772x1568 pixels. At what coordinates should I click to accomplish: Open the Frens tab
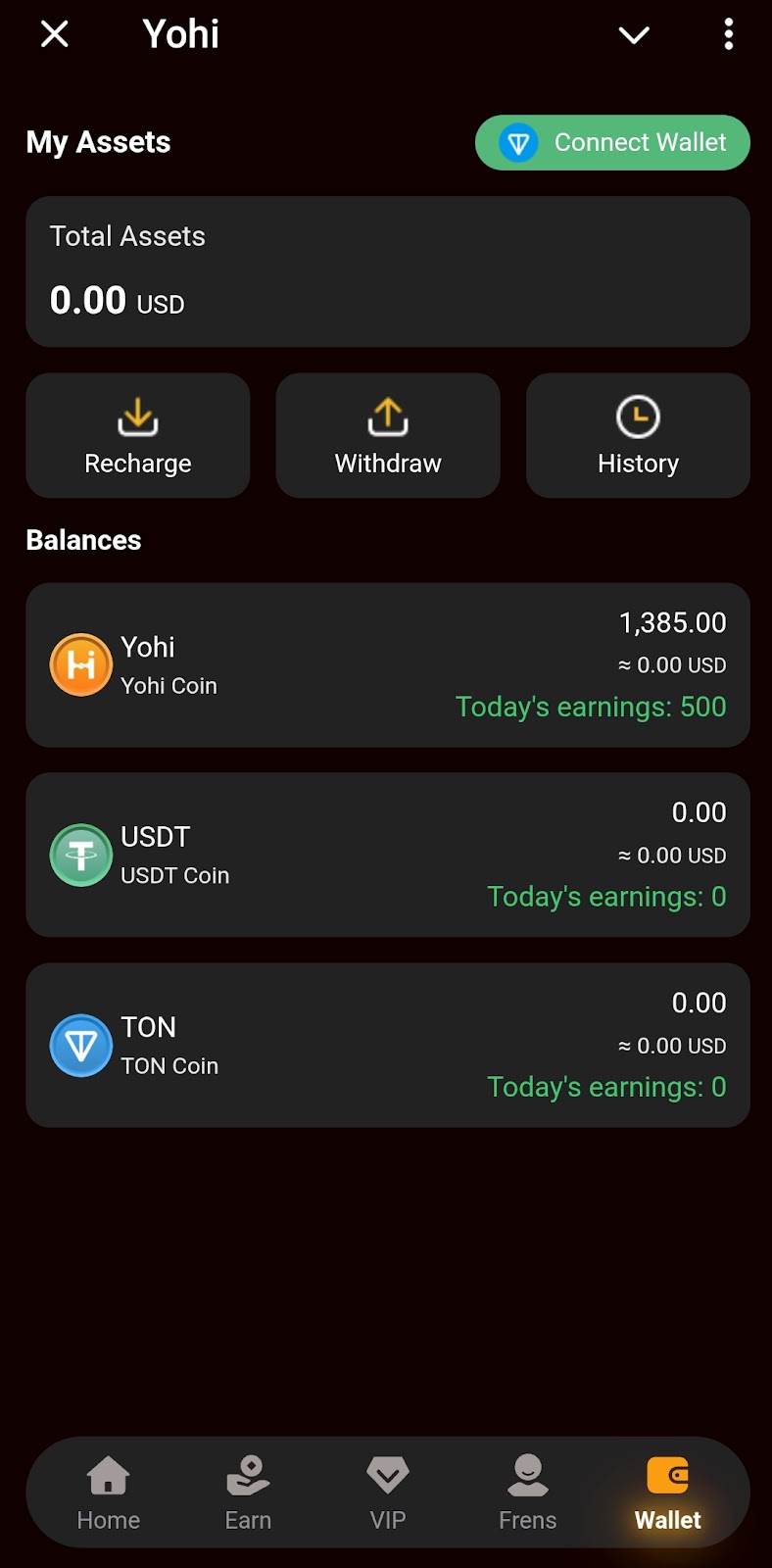[527, 1494]
